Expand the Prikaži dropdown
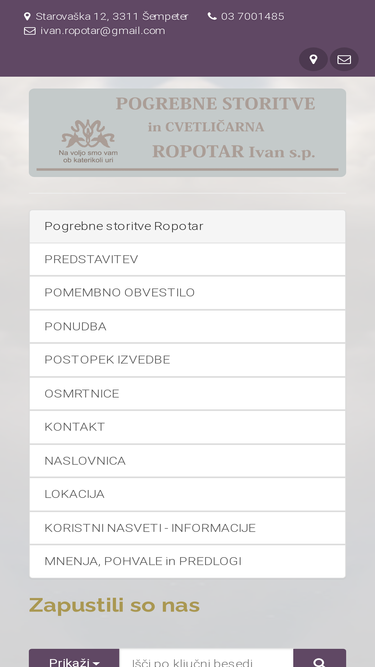375x667 pixels. coord(74,658)
